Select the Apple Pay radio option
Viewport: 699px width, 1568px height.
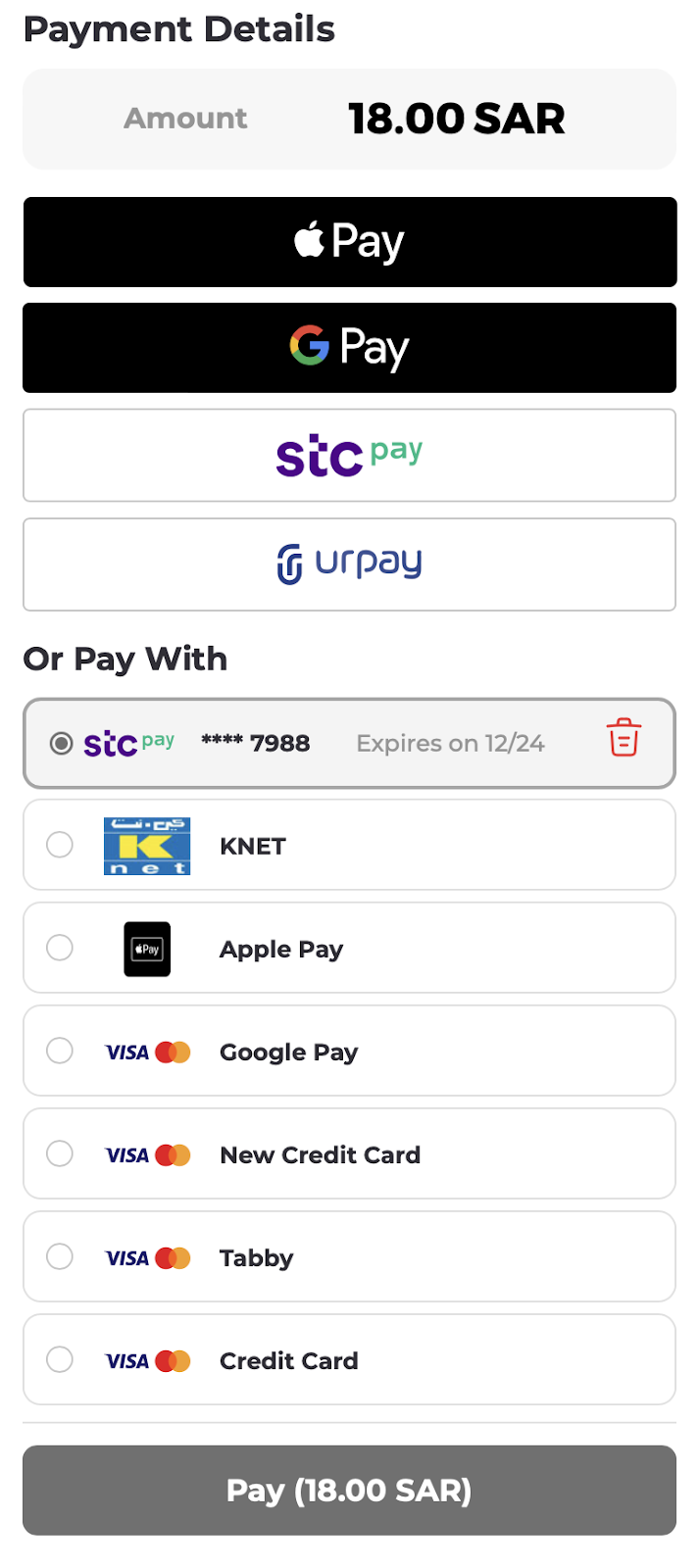(x=60, y=948)
